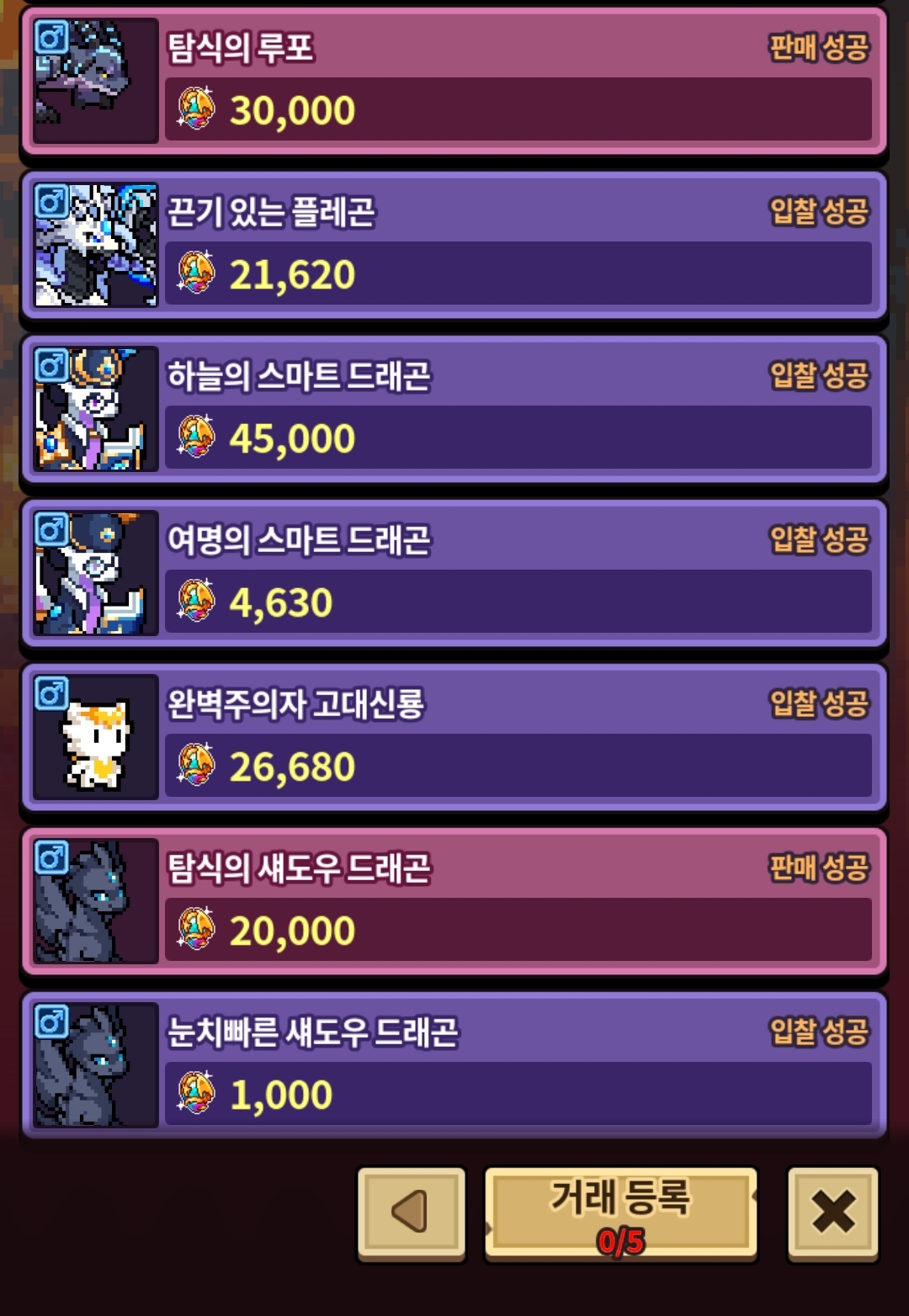Select the 끈기 있는 플레곤 bid entry
Viewport: 909px width, 1316px height.
tap(454, 245)
